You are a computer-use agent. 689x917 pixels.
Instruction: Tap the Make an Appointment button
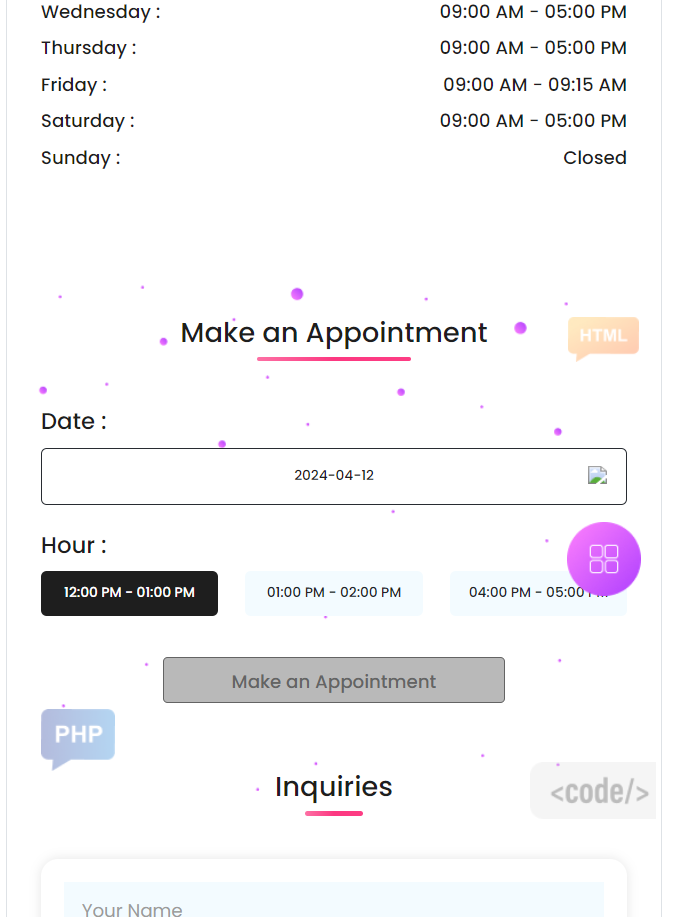pos(333,681)
